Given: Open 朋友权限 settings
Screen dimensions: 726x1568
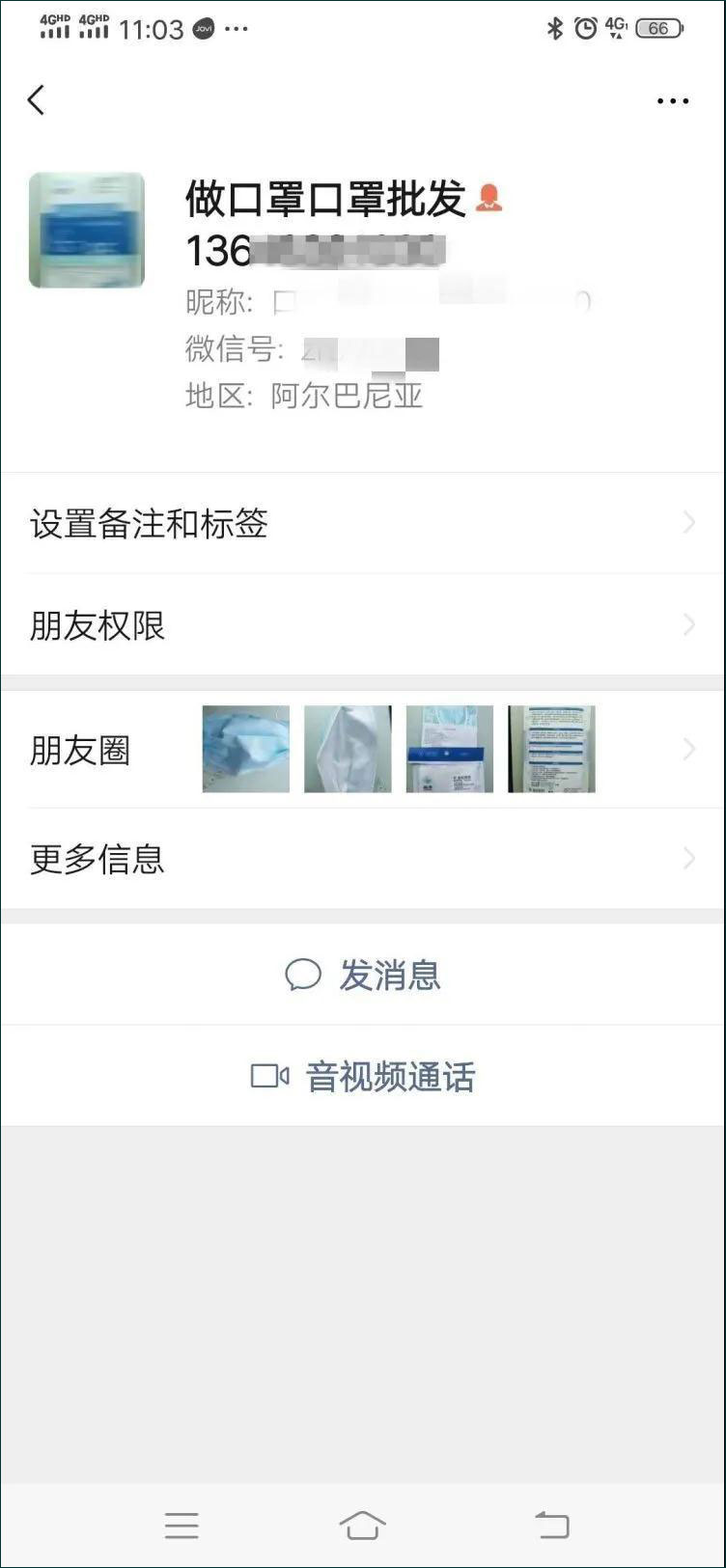Looking at the screenshot, I should pos(362,625).
